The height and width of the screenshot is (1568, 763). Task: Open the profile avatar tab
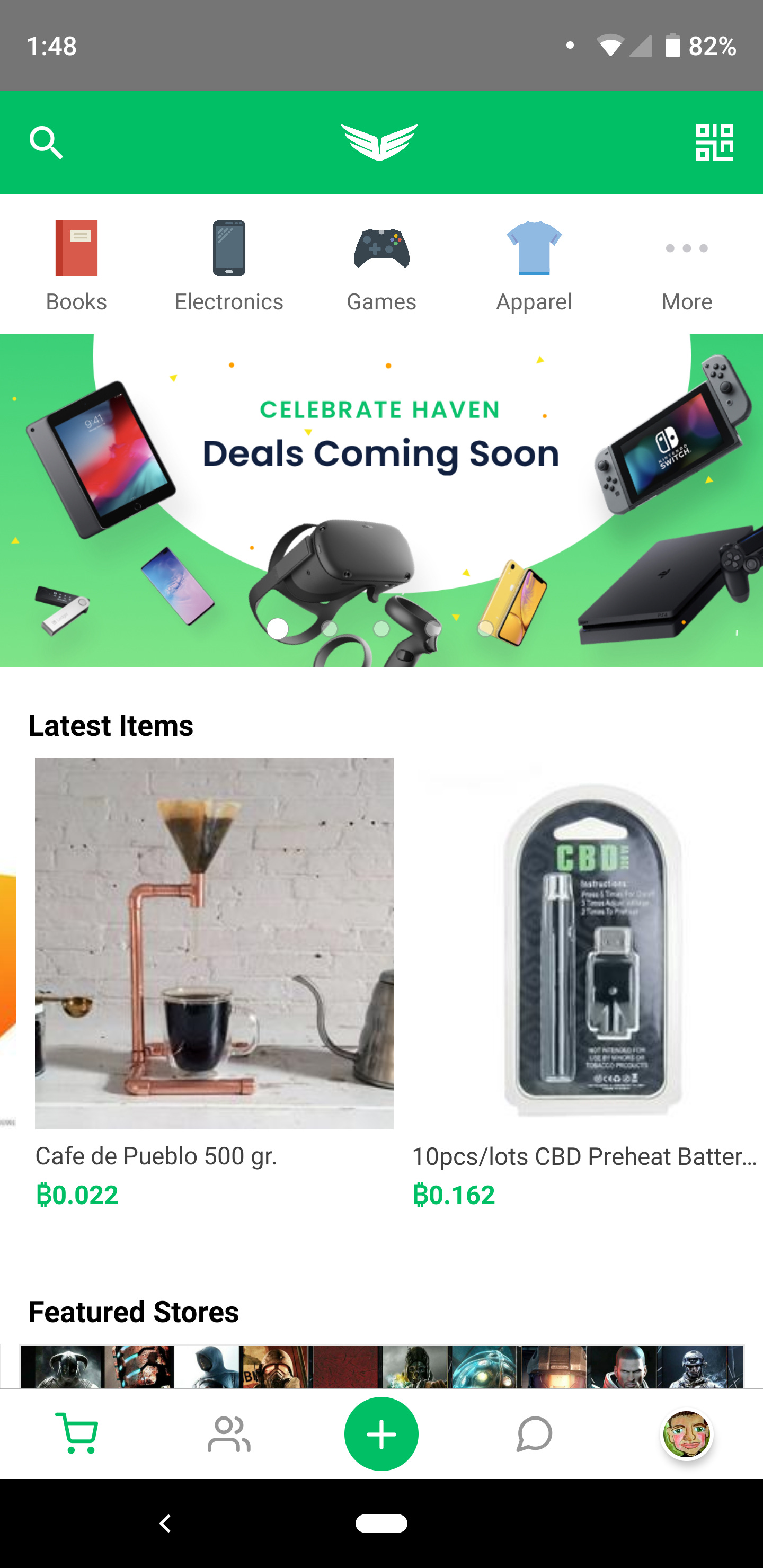[x=686, y=1433]
